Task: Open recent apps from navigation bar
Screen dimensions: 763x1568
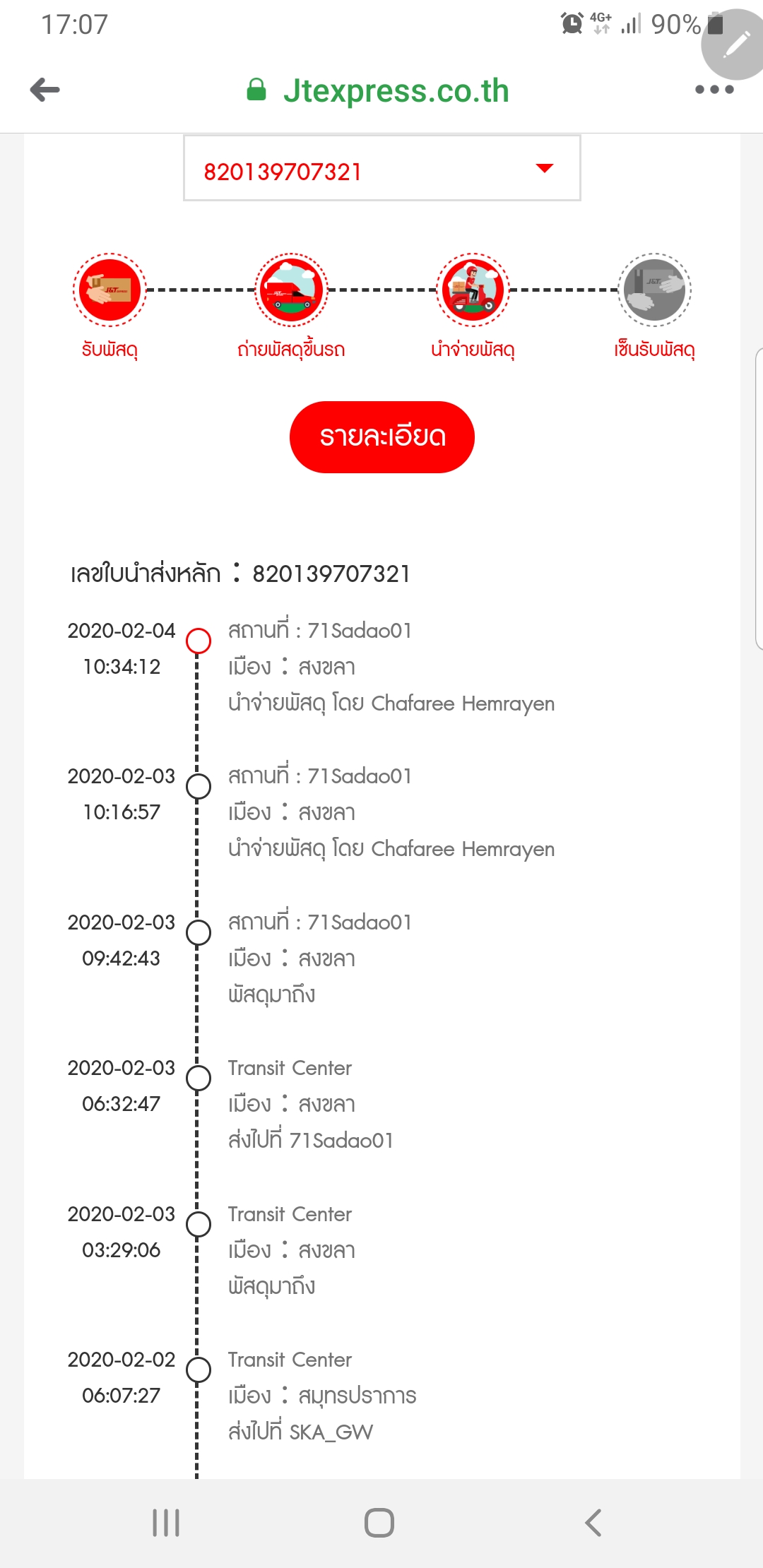Action: (x=166, y=1522)
